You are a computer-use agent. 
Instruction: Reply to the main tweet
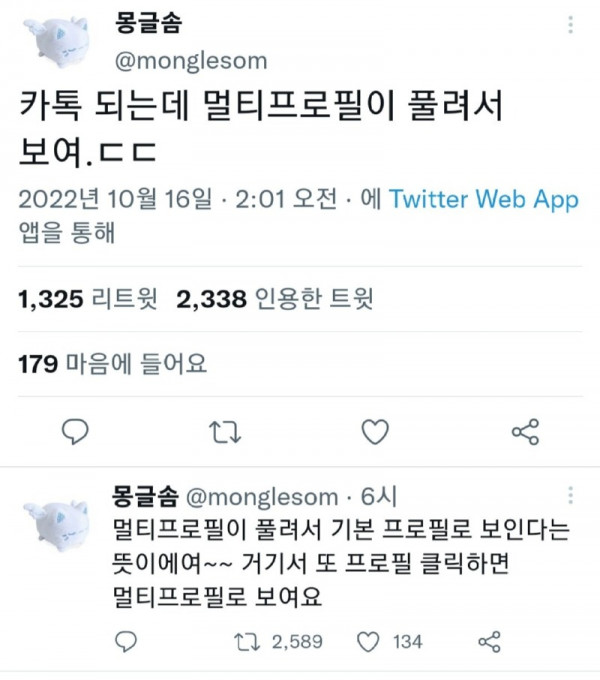tap(76, 432)
